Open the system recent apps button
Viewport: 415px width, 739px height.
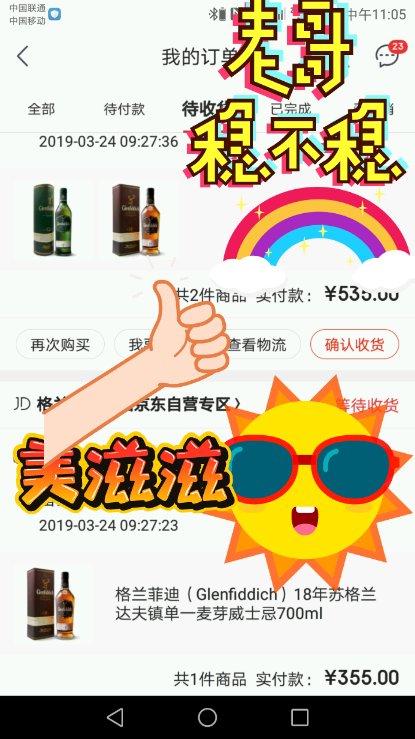pyautogui.click(x=300, y=717)
